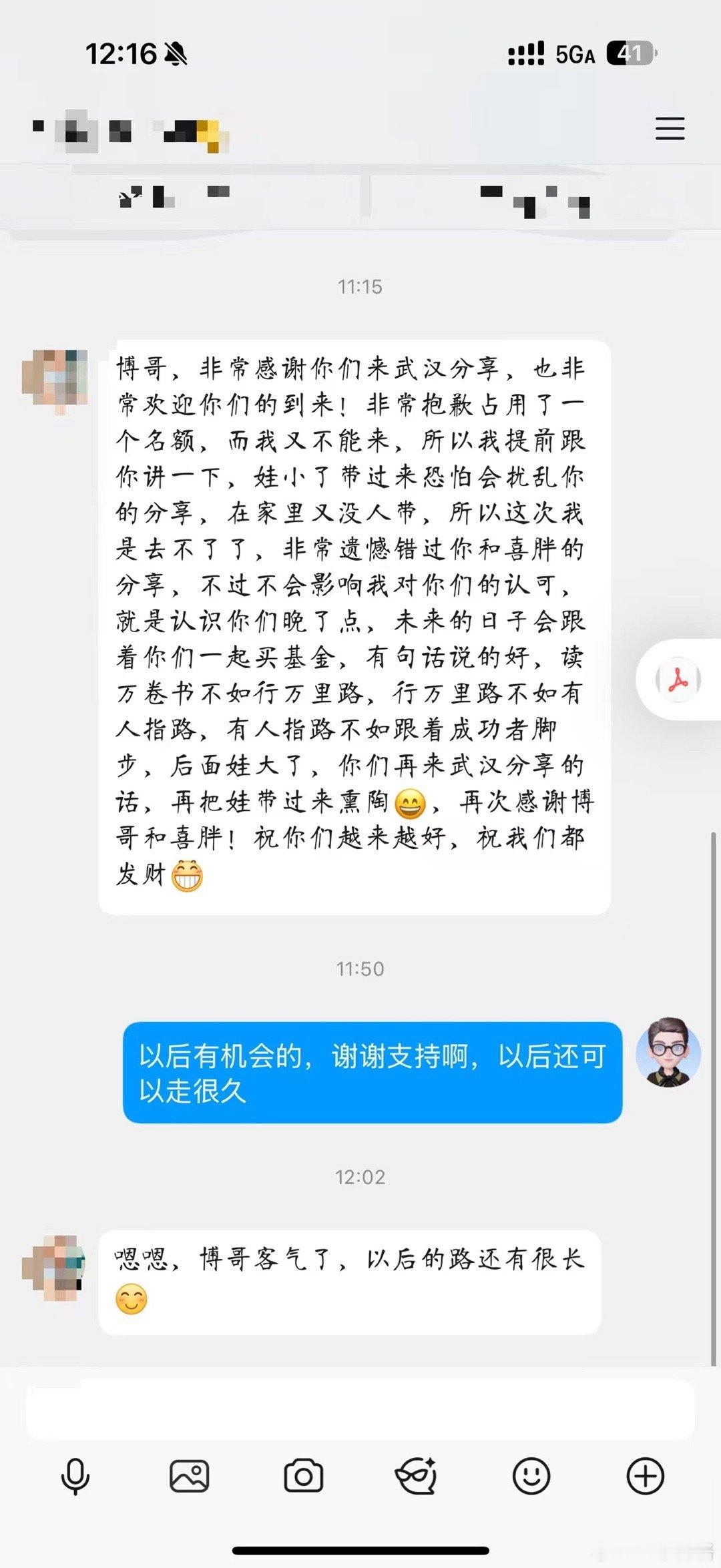Tap the 5G network status indicator

575,56
